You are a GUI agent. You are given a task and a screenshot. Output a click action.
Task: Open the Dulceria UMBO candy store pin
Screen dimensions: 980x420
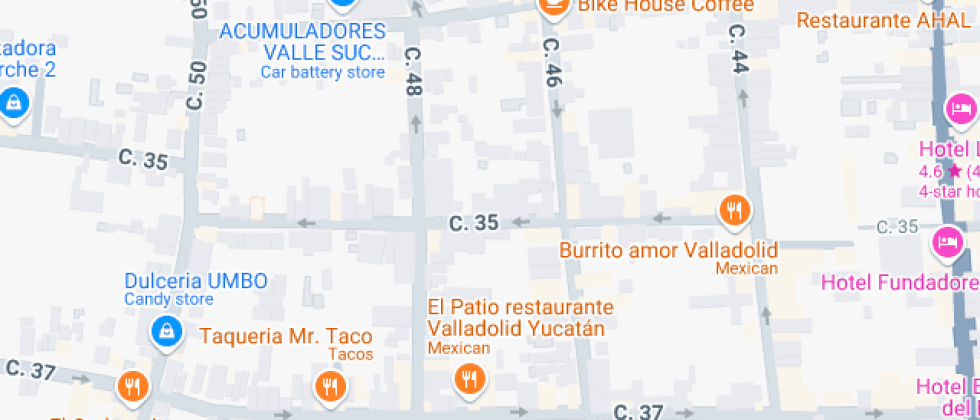point(164,332)
